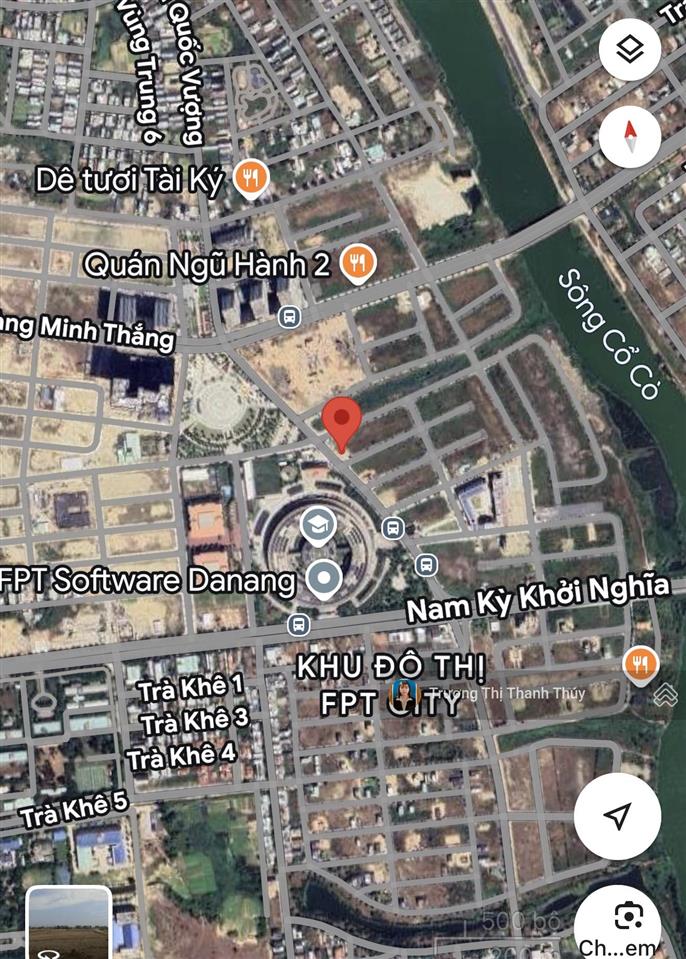Screen dimensions: 686x959
Task: Open the map layers selector
Action: tap(630, 49)
